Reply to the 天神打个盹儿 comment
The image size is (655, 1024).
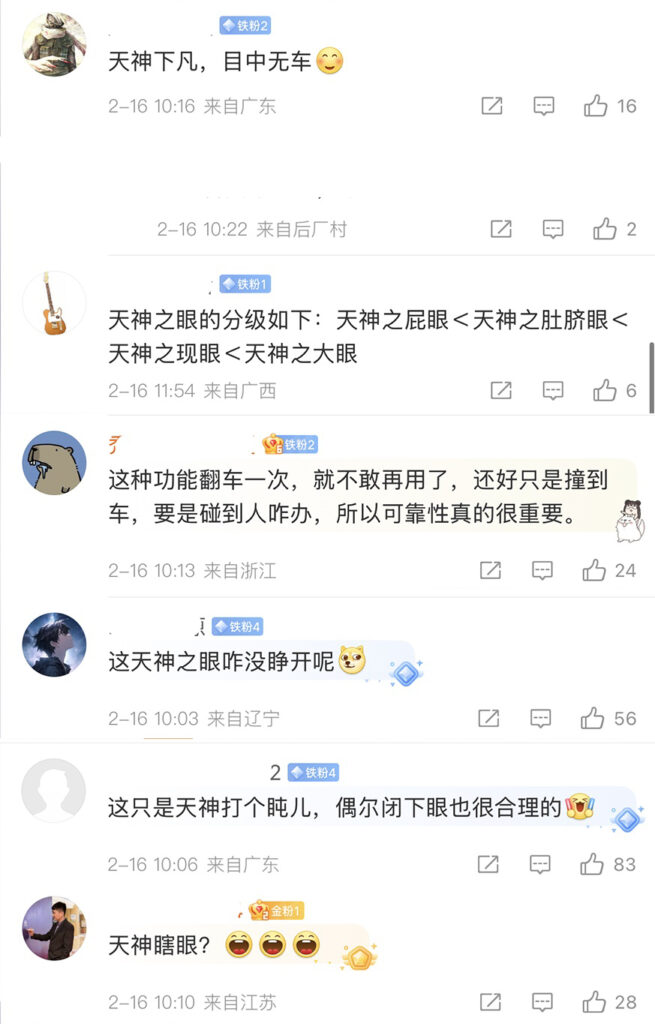(541, 864)
